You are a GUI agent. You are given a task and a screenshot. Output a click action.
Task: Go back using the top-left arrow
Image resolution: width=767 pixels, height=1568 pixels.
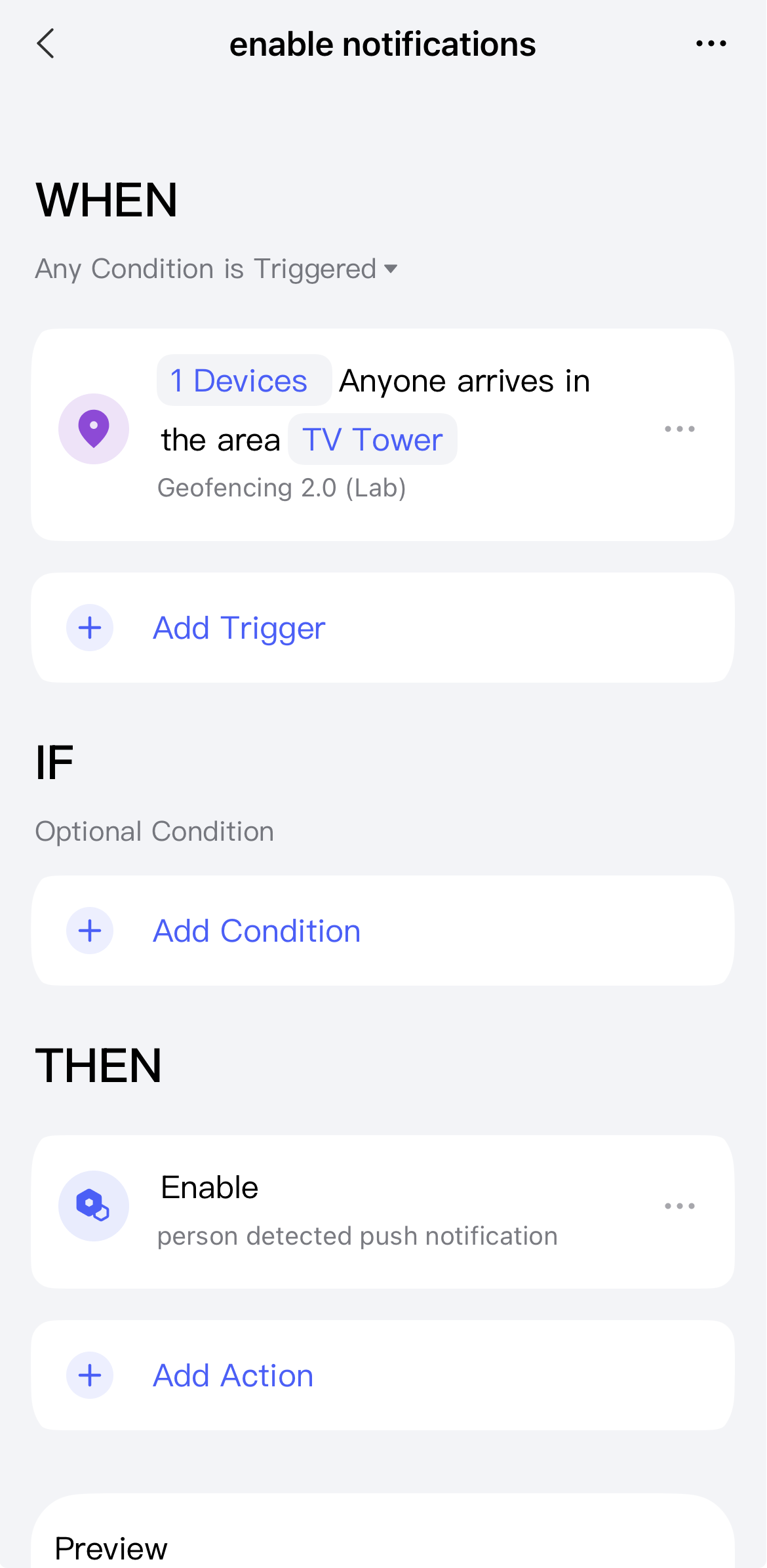[45, 44]
